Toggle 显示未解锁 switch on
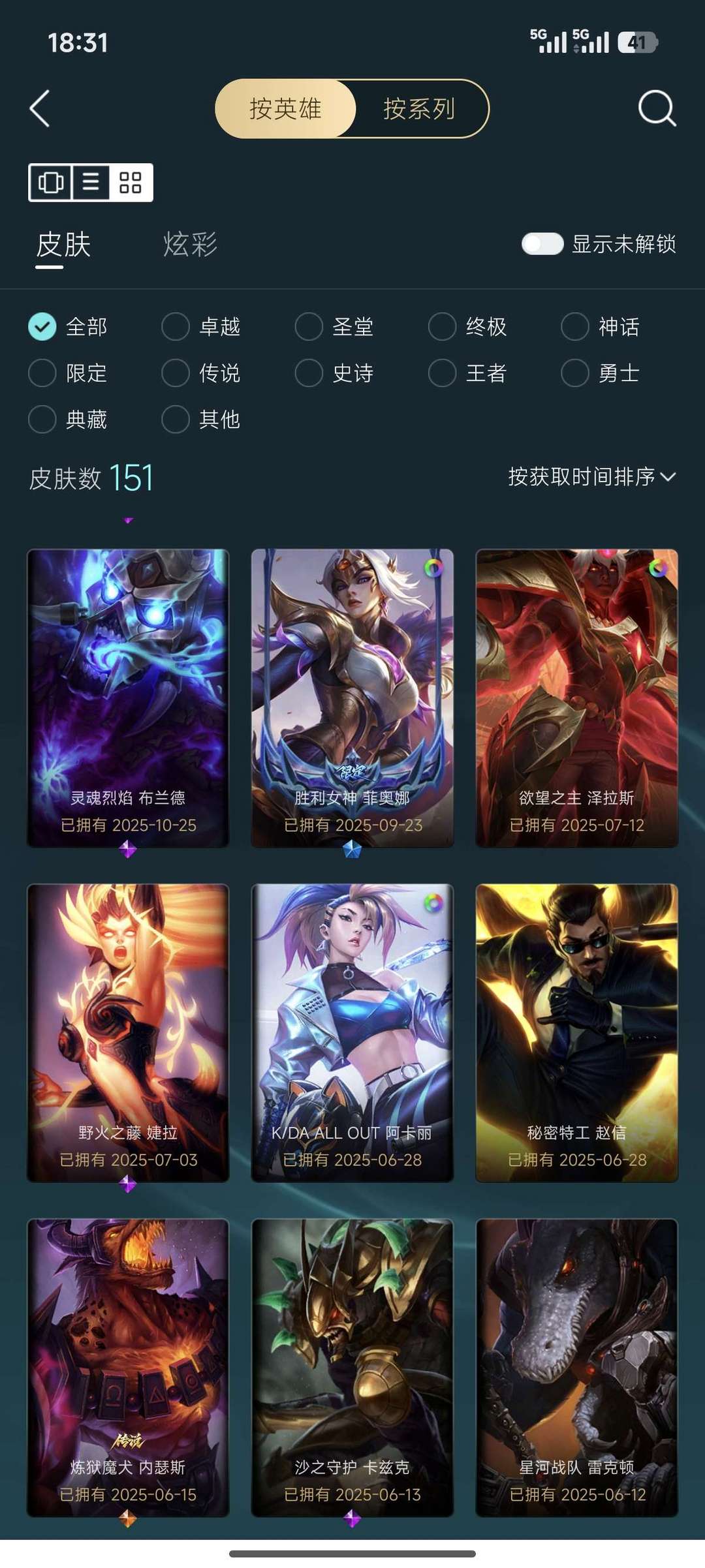Image resolution: width=705 pixels, height=1568 pixels. click(x=542, y=244)
